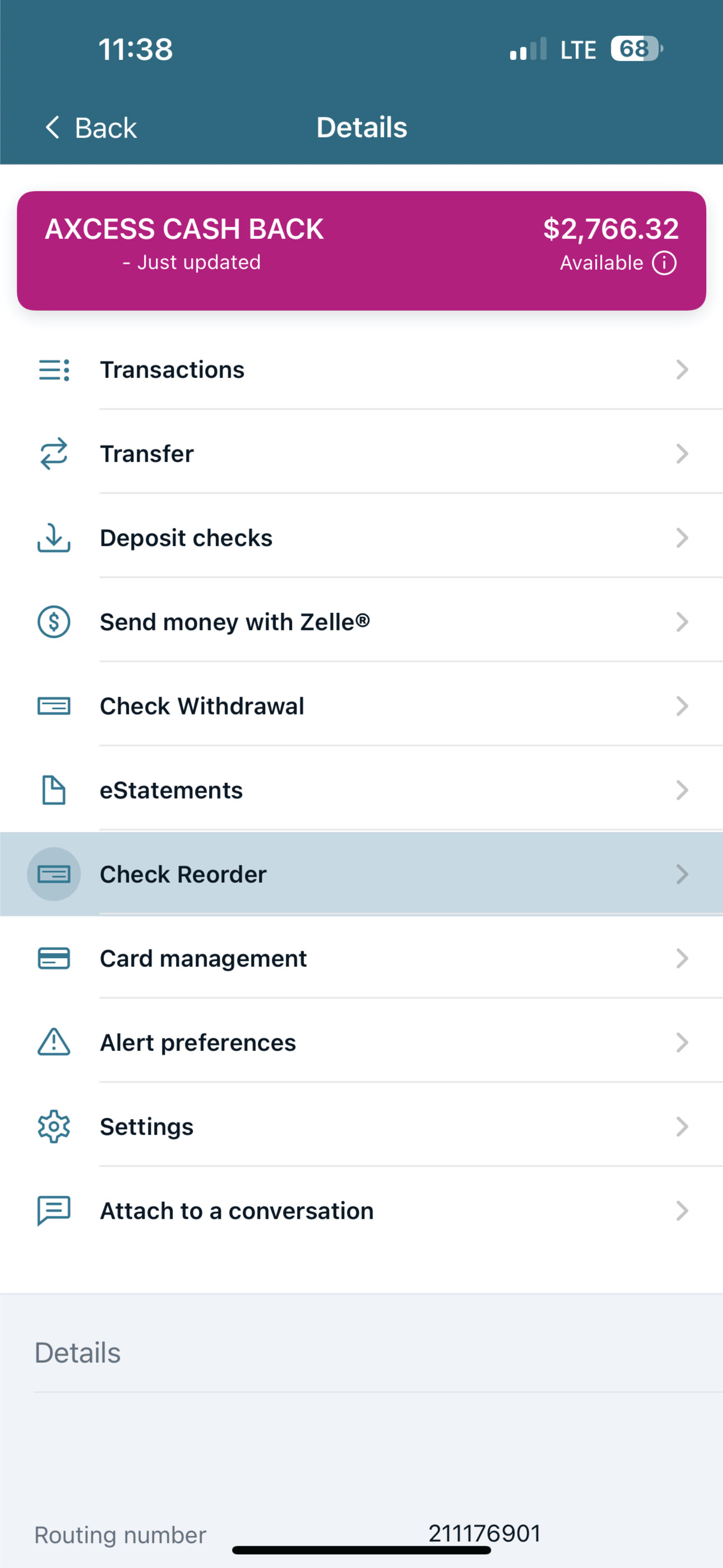The image size is (723, 1568).
Task: Expand the Check Reorder chevron
Action: pyautogui.click(x=682, y=874)
